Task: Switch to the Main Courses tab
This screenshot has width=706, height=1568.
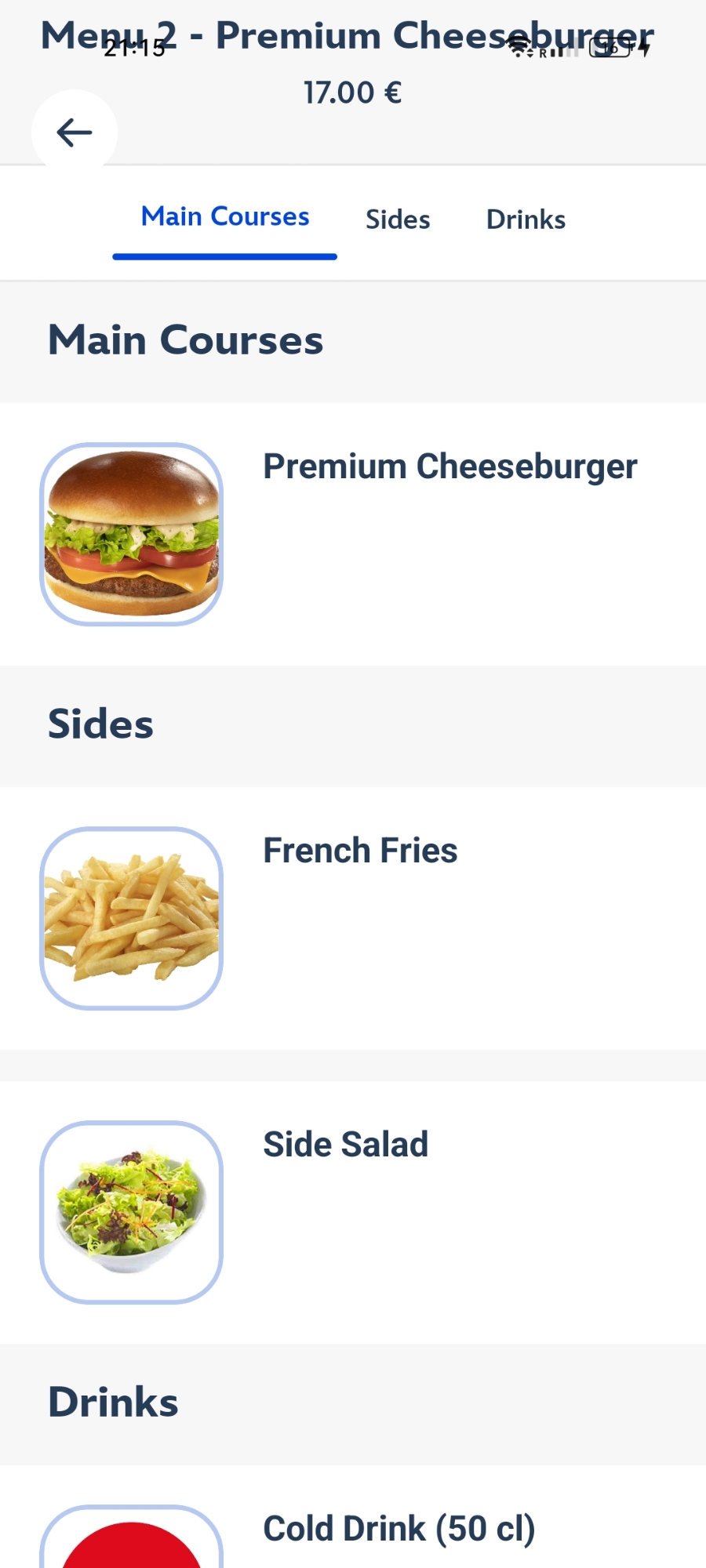Action: coord(225,217)
